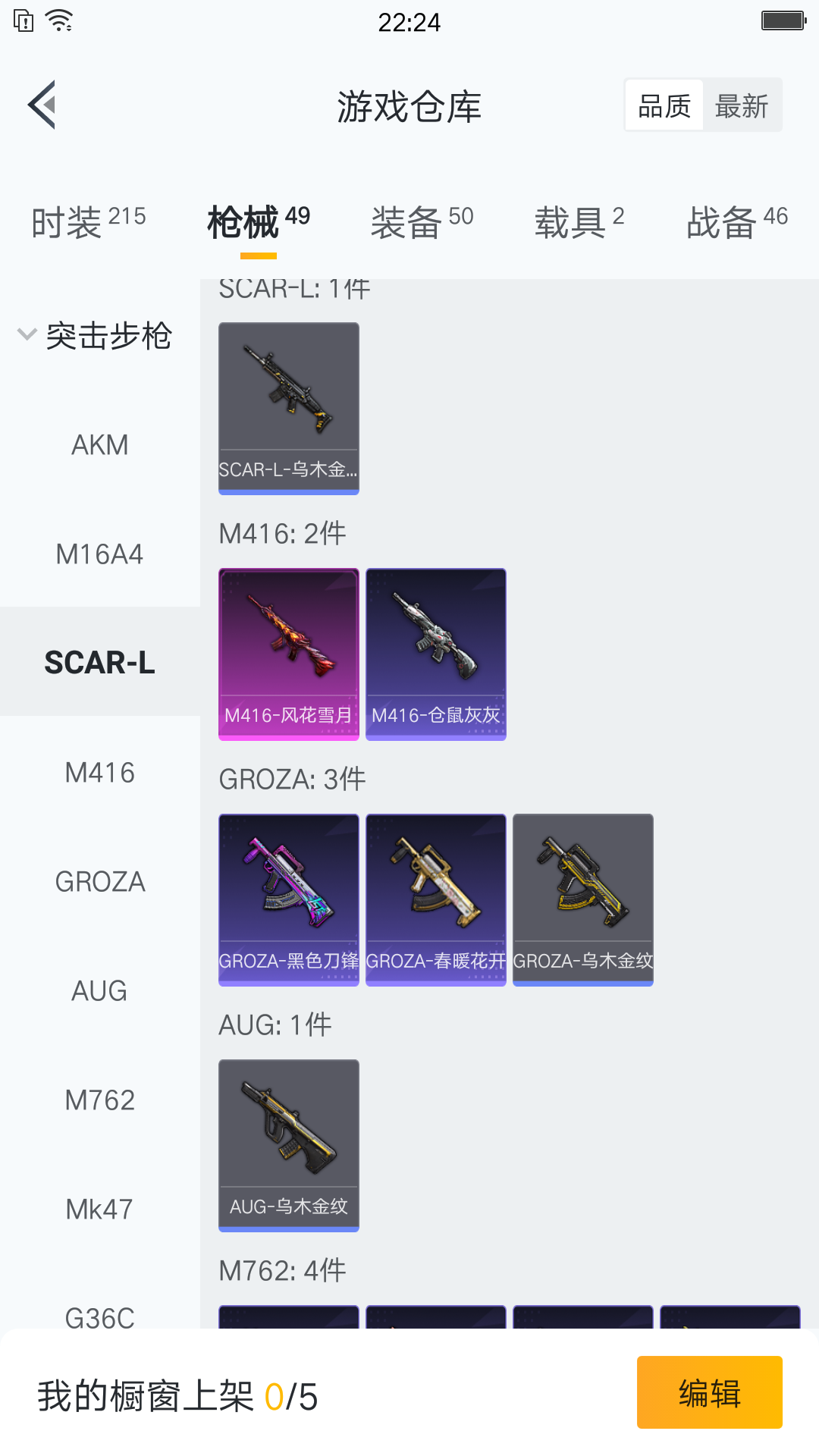Switch sorting to 最新
The height and width of the screenshot is (1456, 819).
742,105
